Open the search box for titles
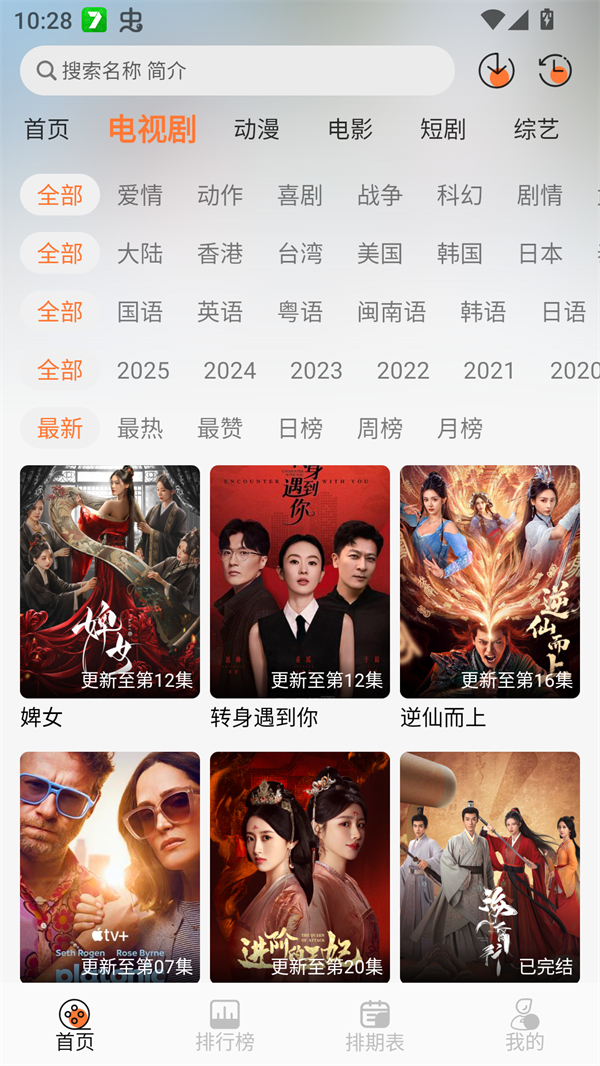600x1066 pixels. click(237, 71)
